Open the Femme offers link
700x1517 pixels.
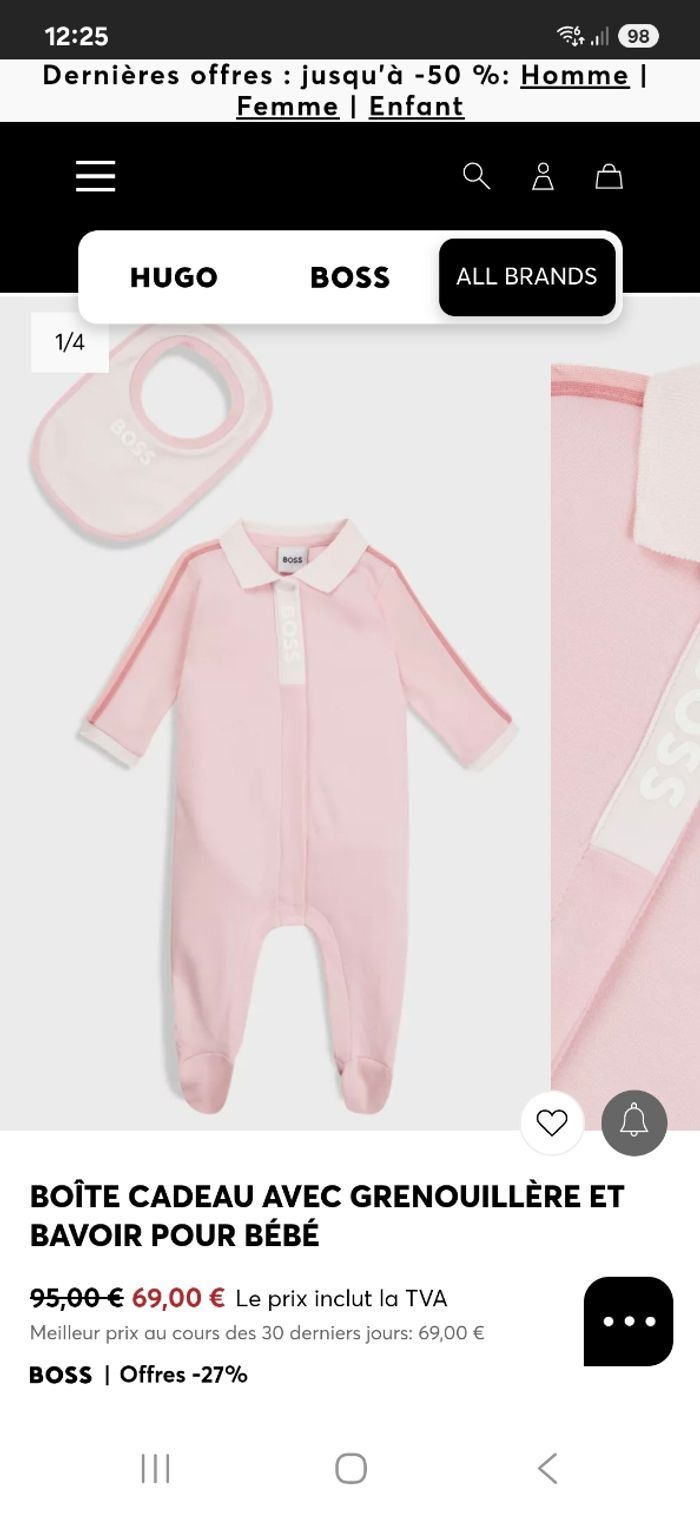click(x=288, y=106)
